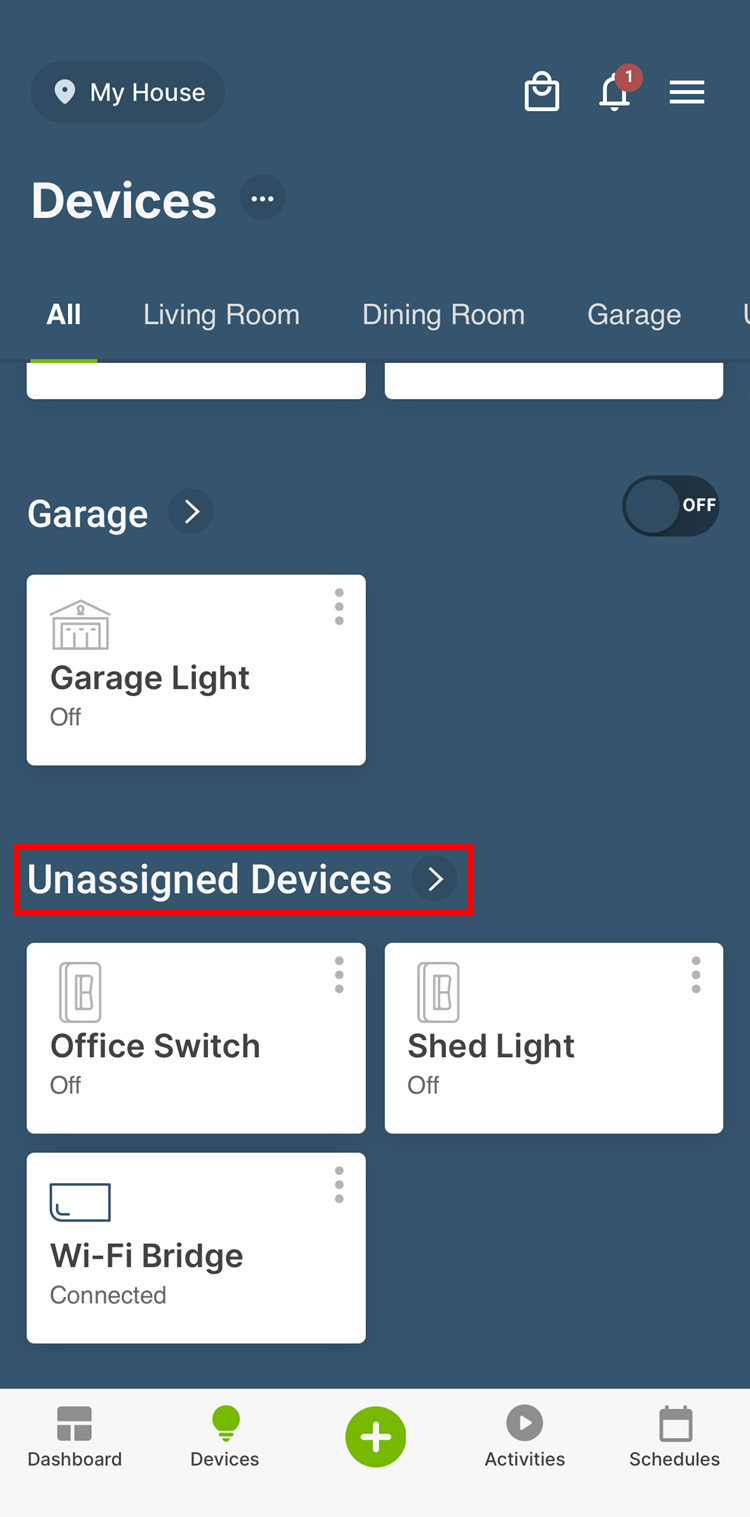Open the hamburger menu
The height and width of the screenshot is (1517, 750).
(x=687, y=92)
